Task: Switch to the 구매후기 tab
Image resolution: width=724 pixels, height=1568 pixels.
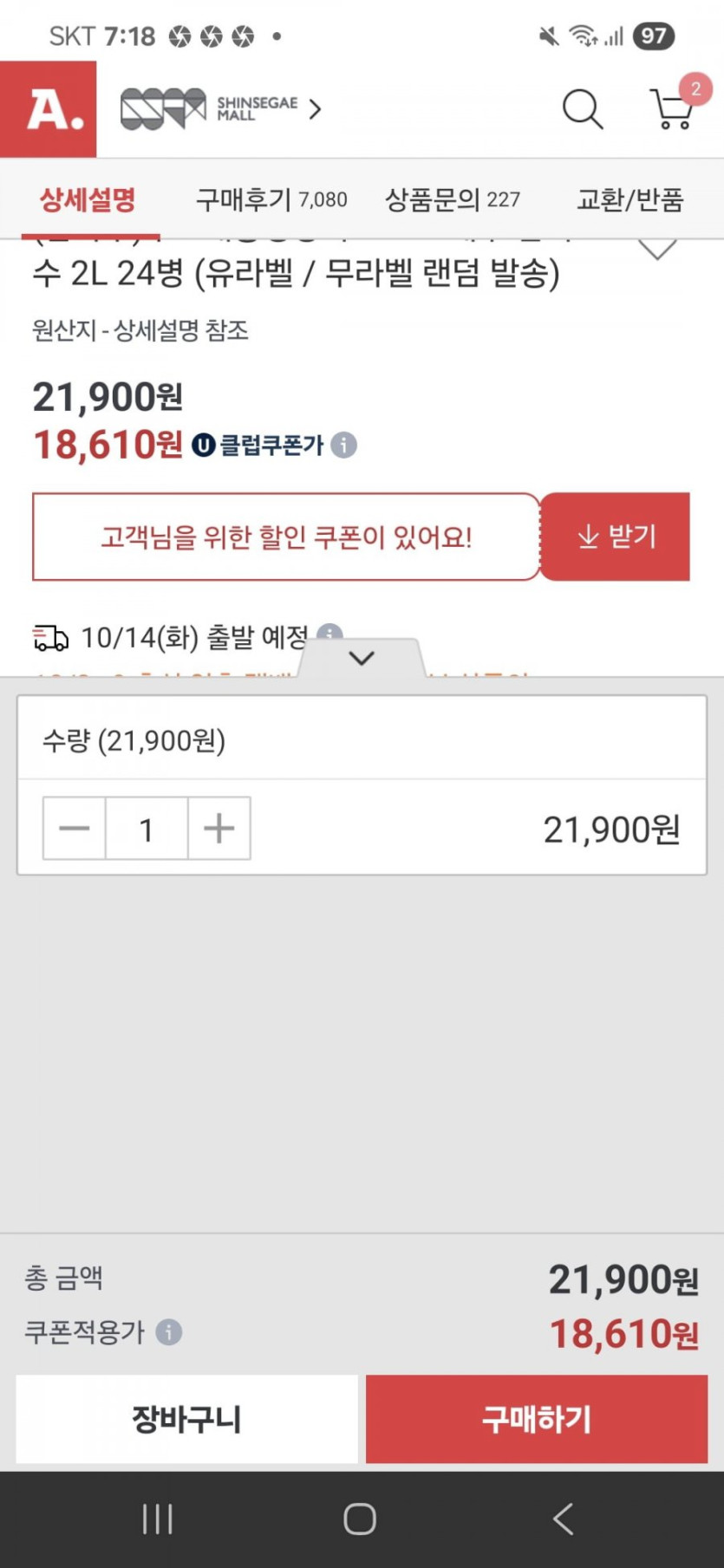Action: coord(271,200)
